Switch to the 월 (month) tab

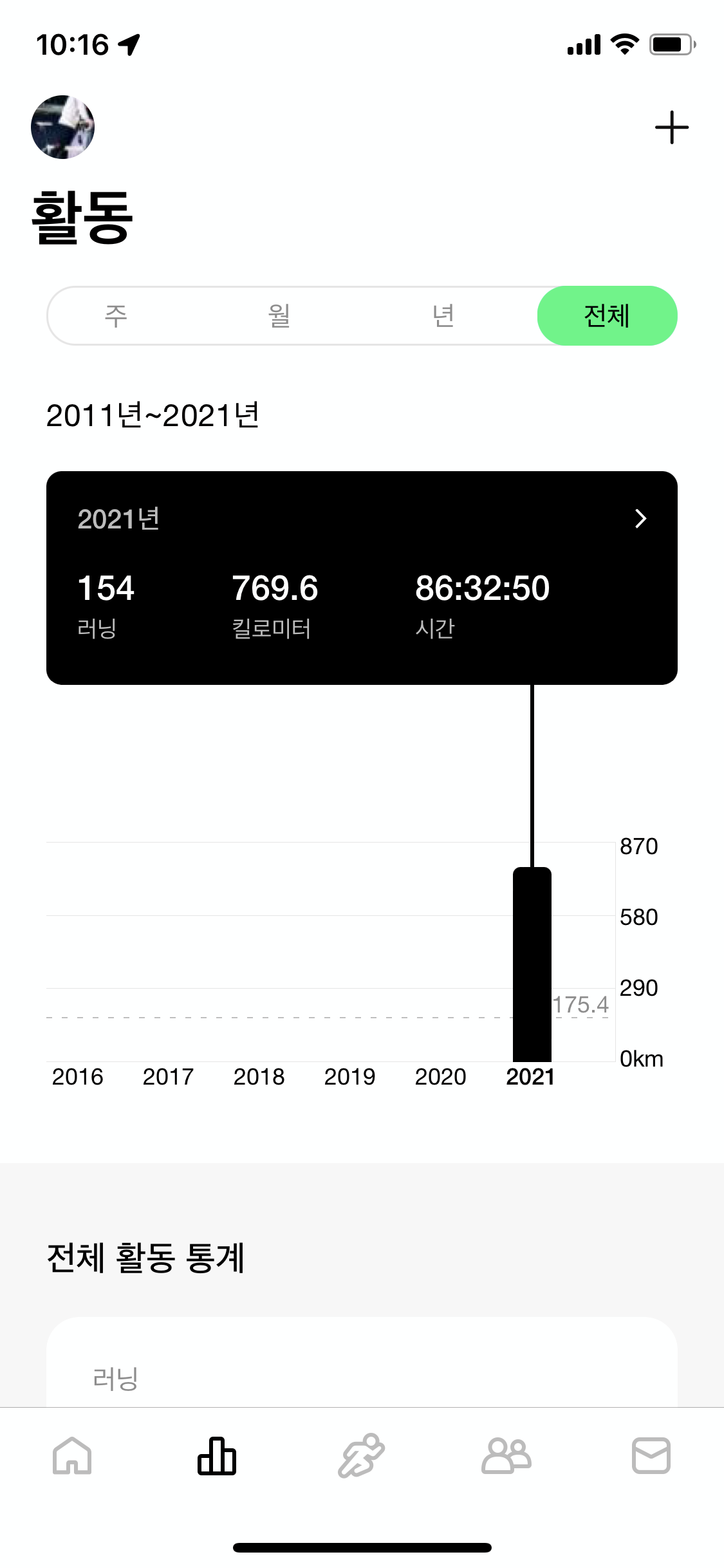[x=279, y=315]
